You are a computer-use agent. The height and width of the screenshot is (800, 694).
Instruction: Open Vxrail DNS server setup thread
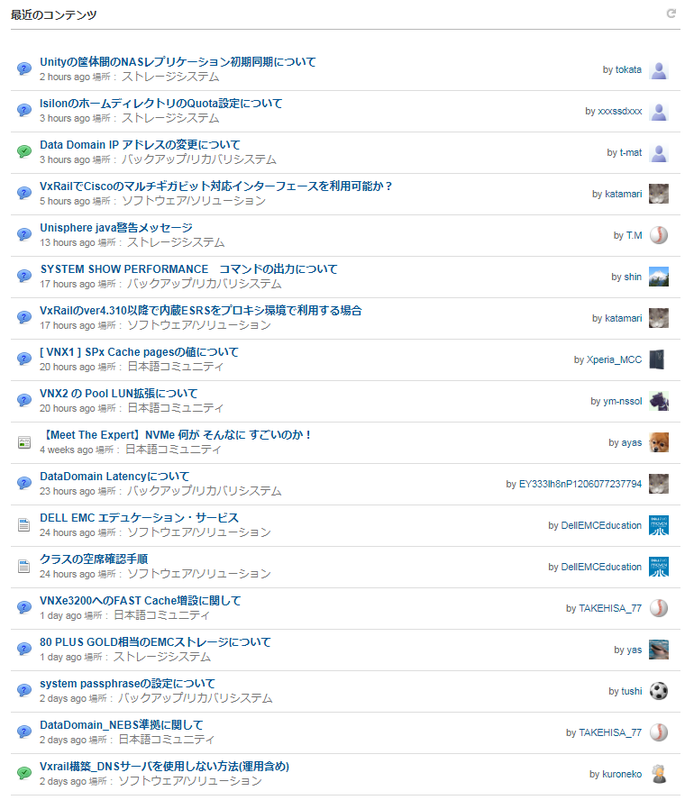coord(164,766)
